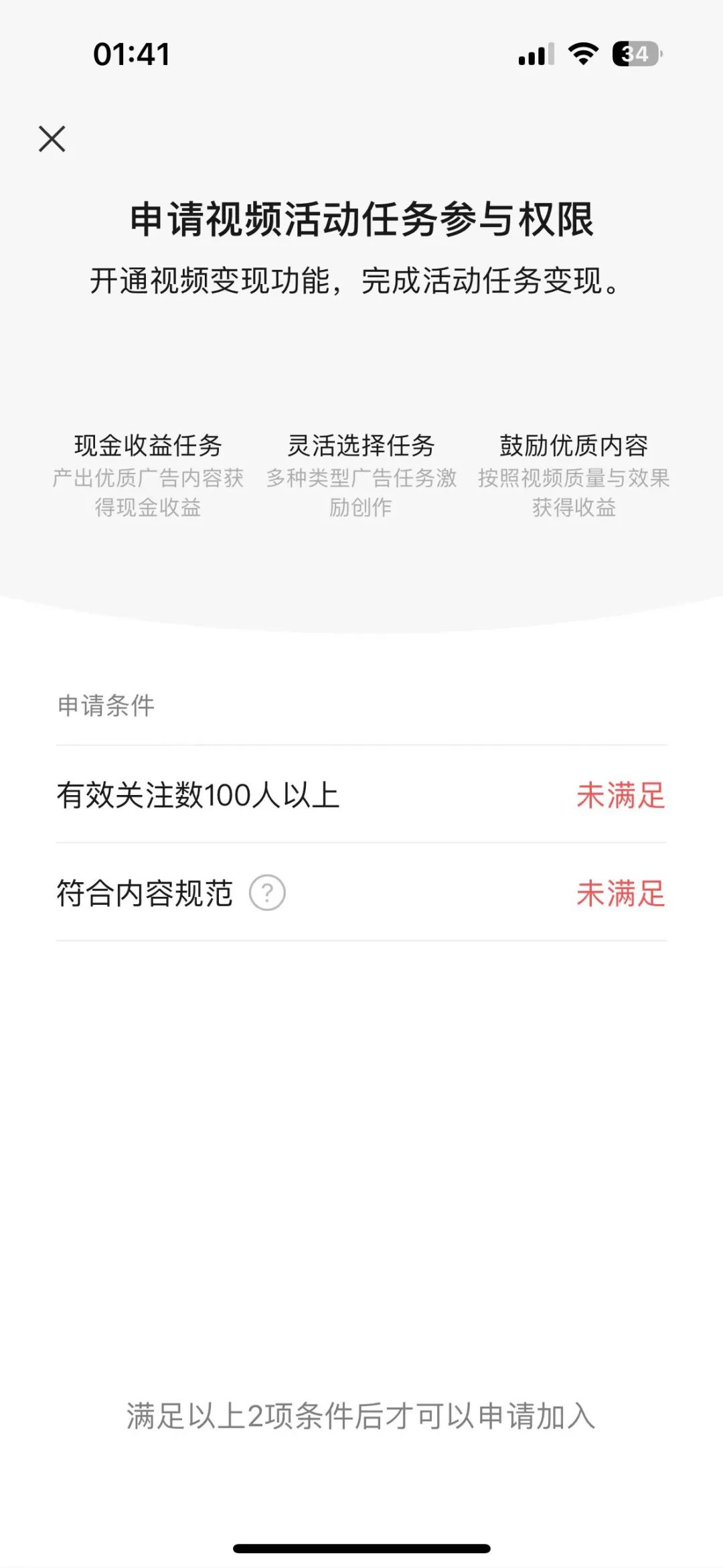723x1568 pixels.
Task: Tap the 未满足 label beside 符合内容规范
Action: (x=621, y=894)
